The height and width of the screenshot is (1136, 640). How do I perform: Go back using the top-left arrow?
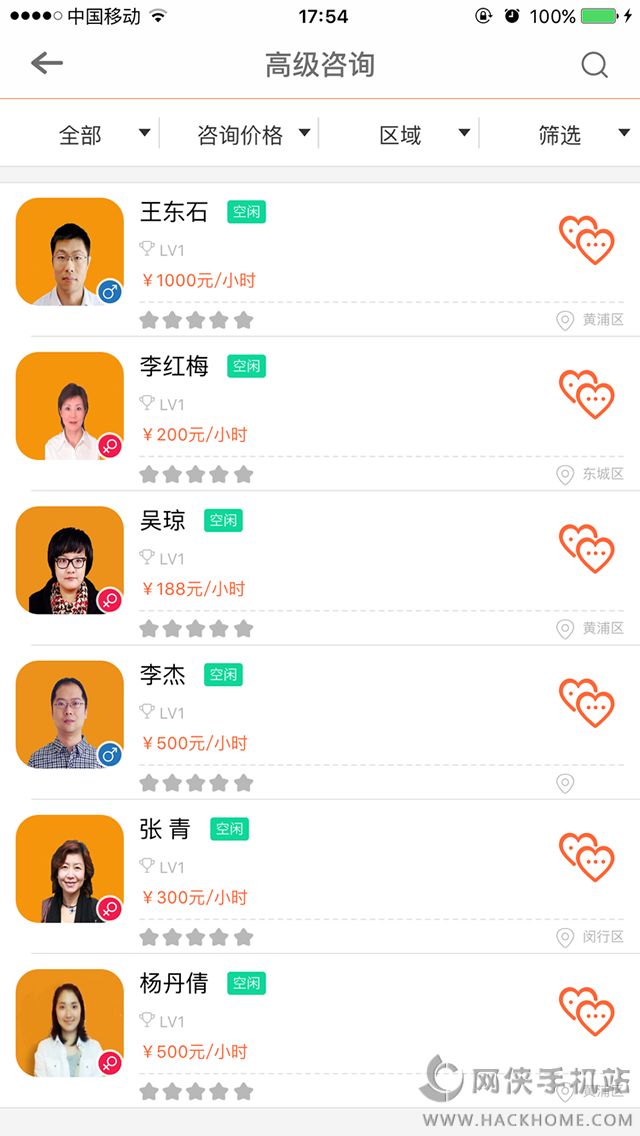point(46,64)
